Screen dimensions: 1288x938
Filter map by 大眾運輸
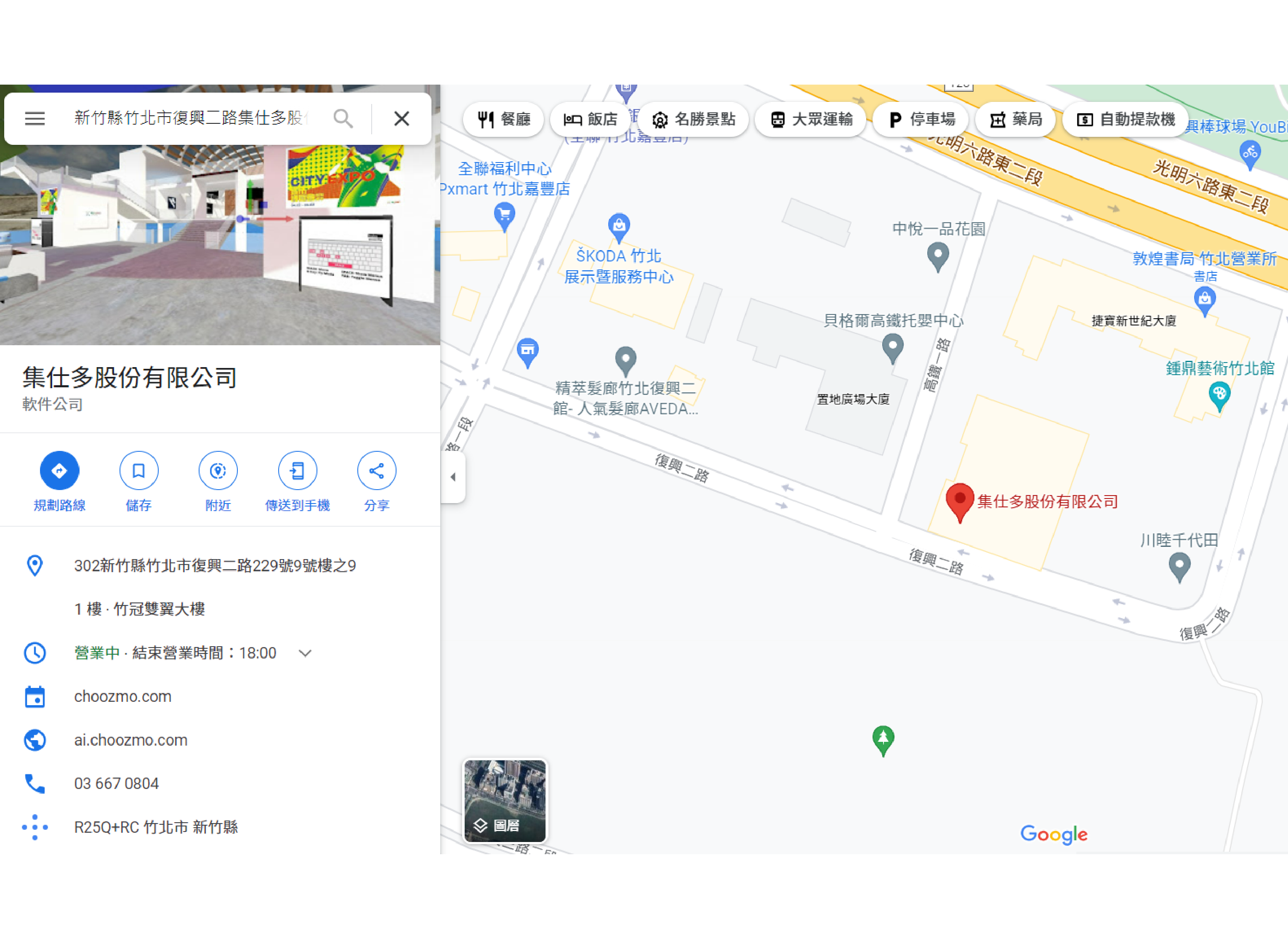(811, 119)
